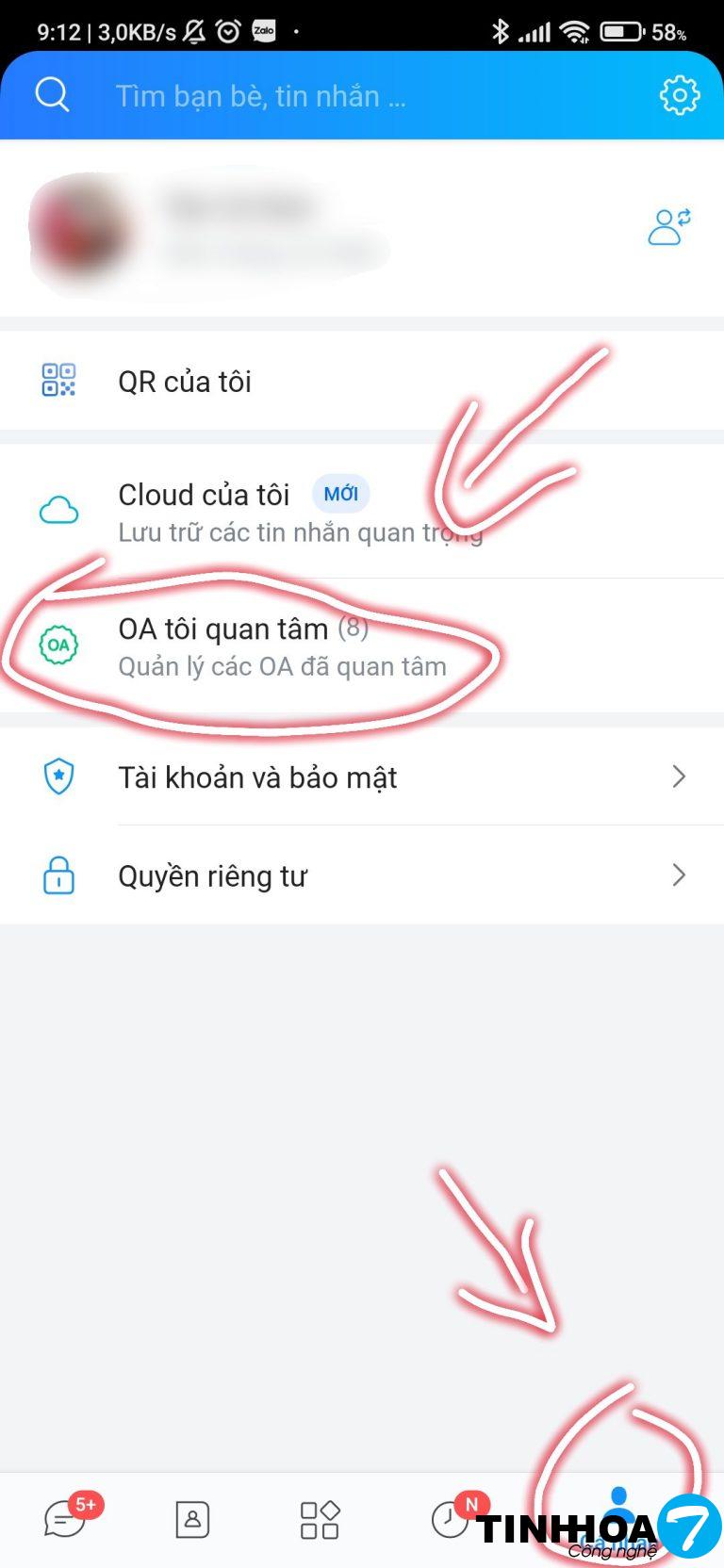
Task: Tap the search field for friends and messages
Action: click(358, 95)
